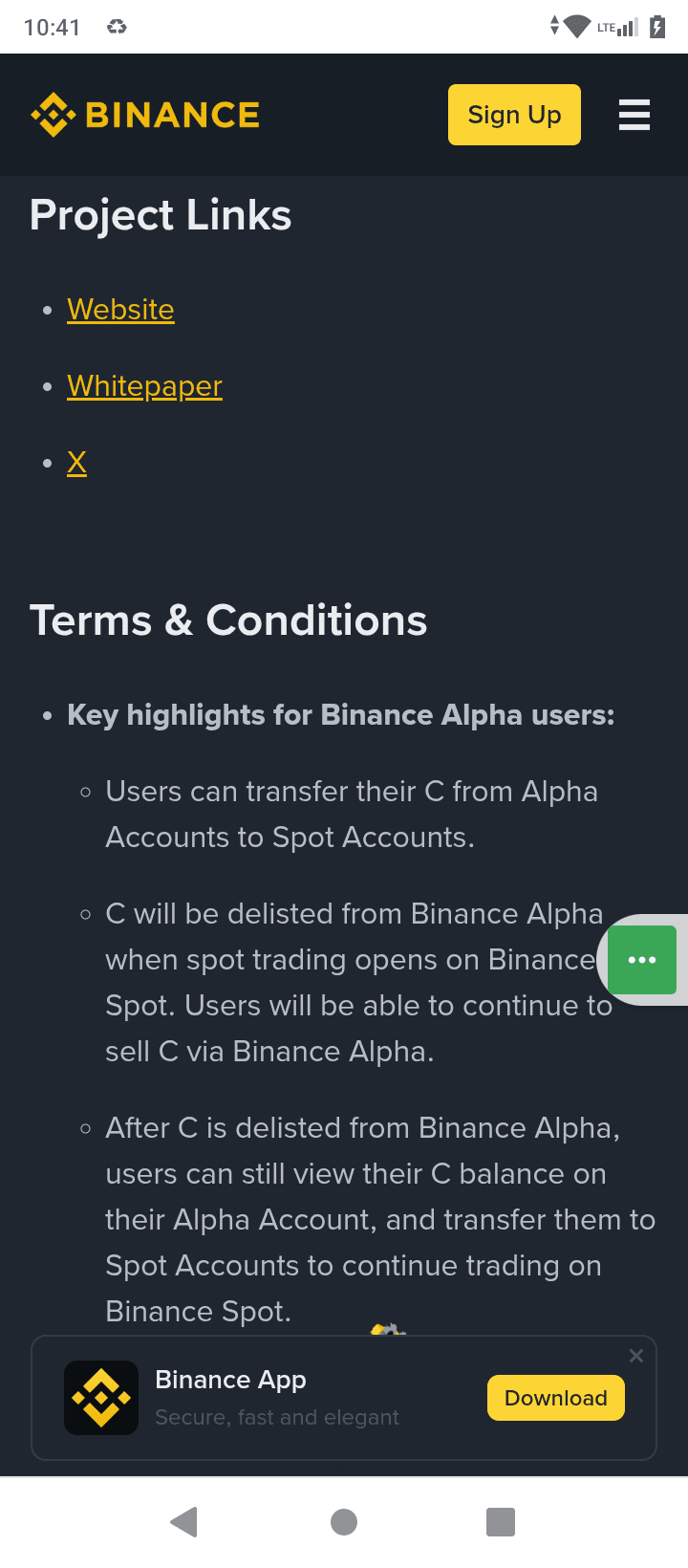Tap the green three-dots floating button
This screenshot has height=1568, width=688.
(x=642, y=960)
